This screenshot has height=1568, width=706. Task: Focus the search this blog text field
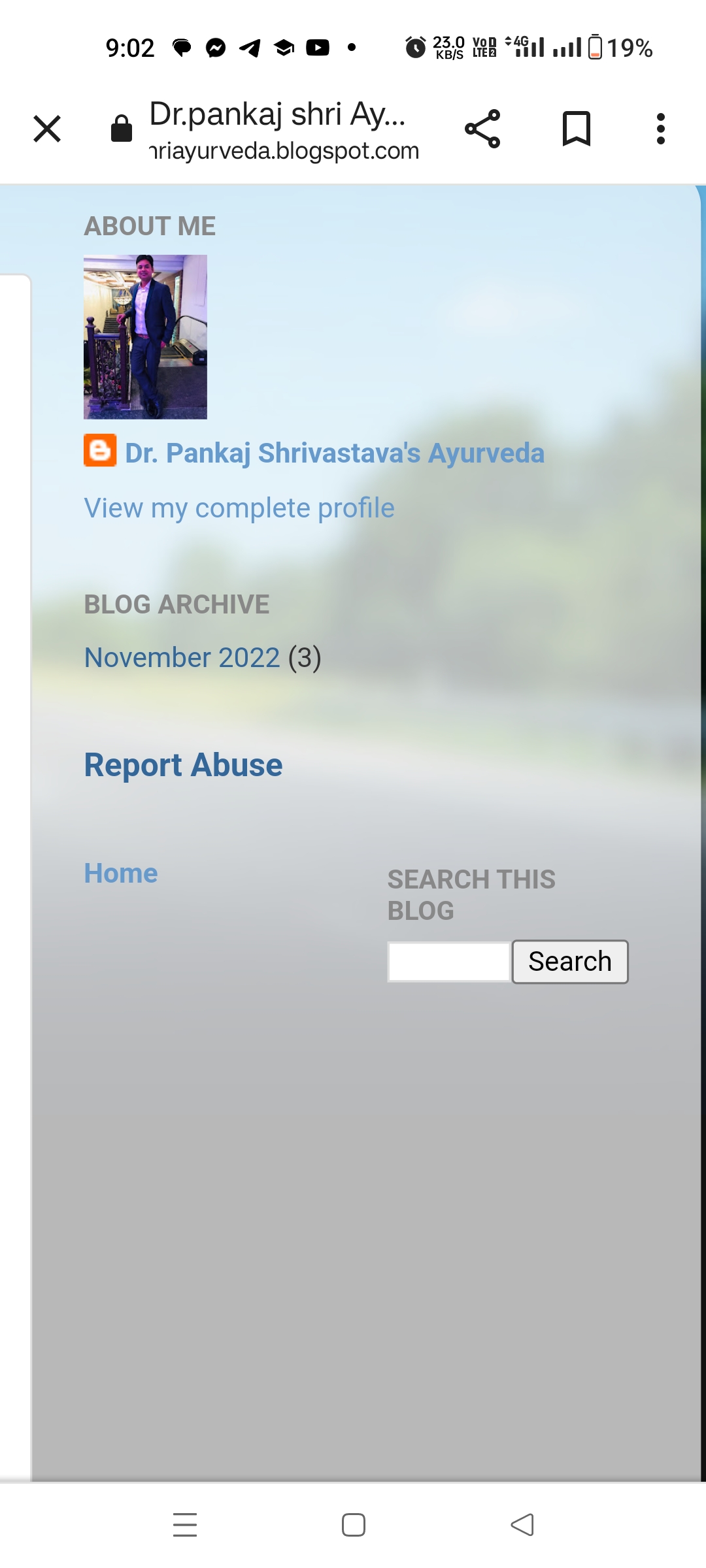pos(449,962)
